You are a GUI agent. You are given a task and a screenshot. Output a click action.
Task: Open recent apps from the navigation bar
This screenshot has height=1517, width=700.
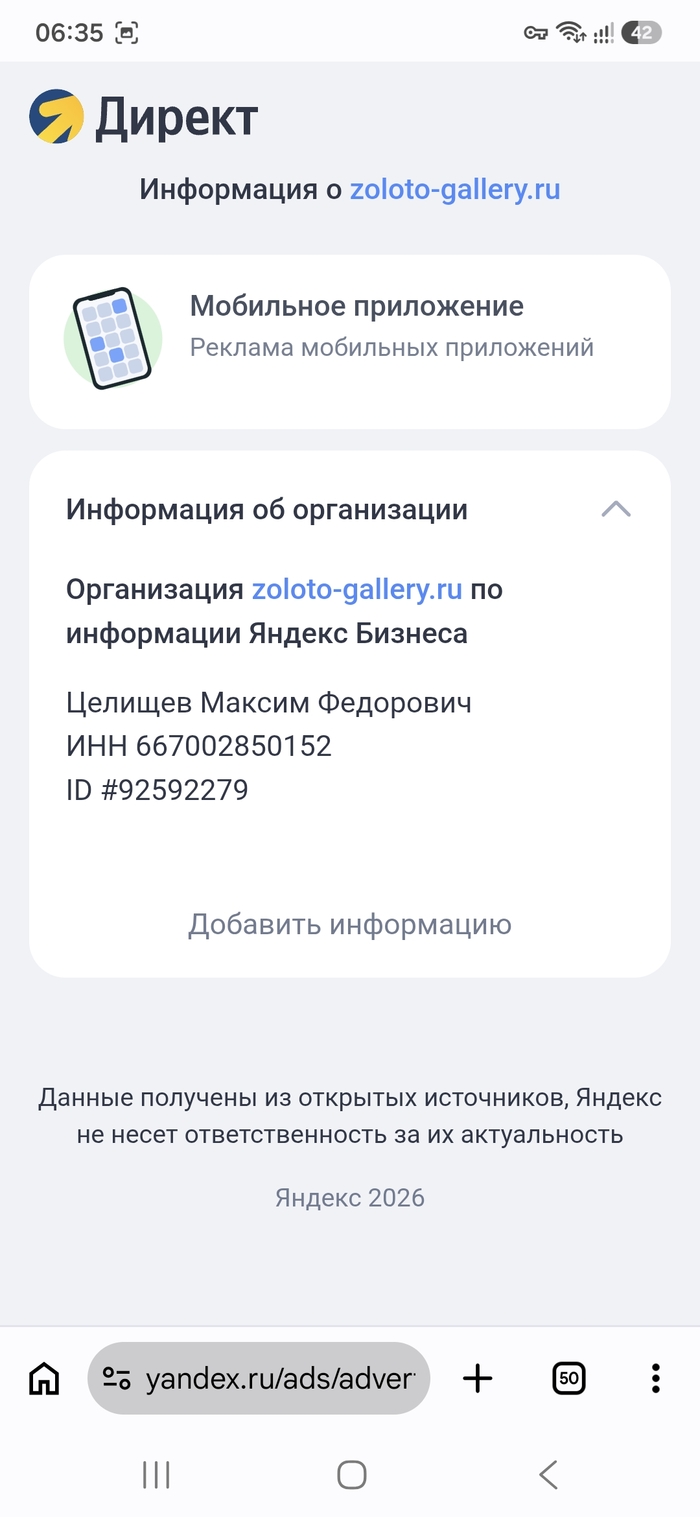pyautogui.click(x=156, y=1474)
